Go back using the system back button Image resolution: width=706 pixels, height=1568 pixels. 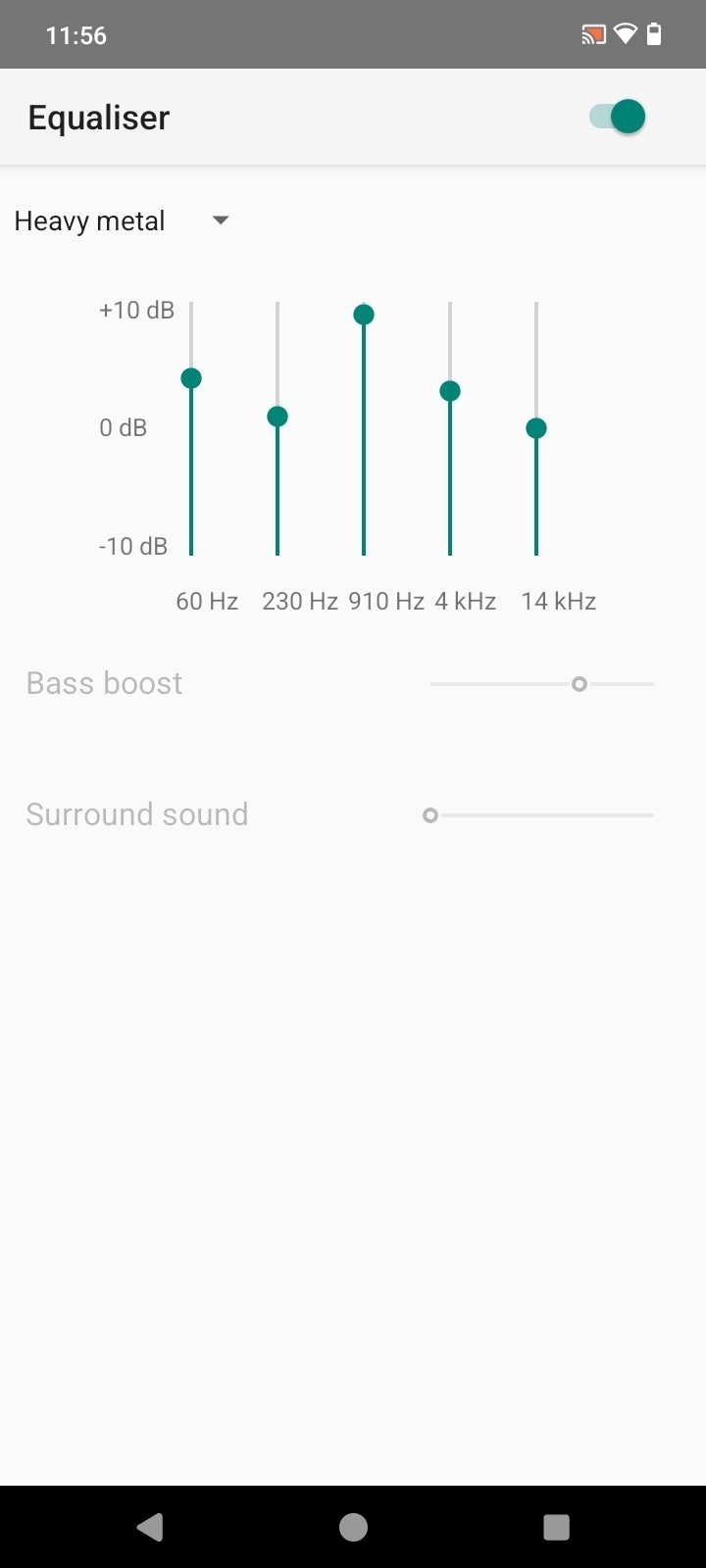click(150, 1527)
